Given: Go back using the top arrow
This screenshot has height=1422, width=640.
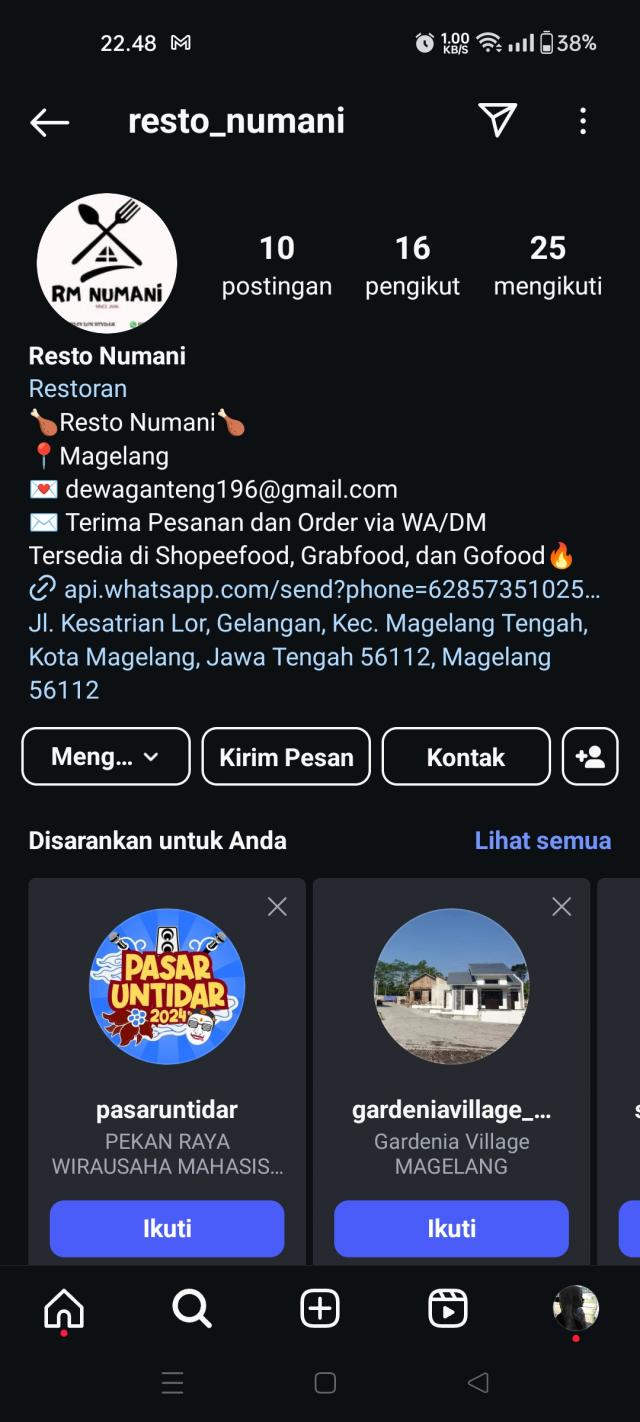Looking at the screenshot, I should click(x=49, y=122).
